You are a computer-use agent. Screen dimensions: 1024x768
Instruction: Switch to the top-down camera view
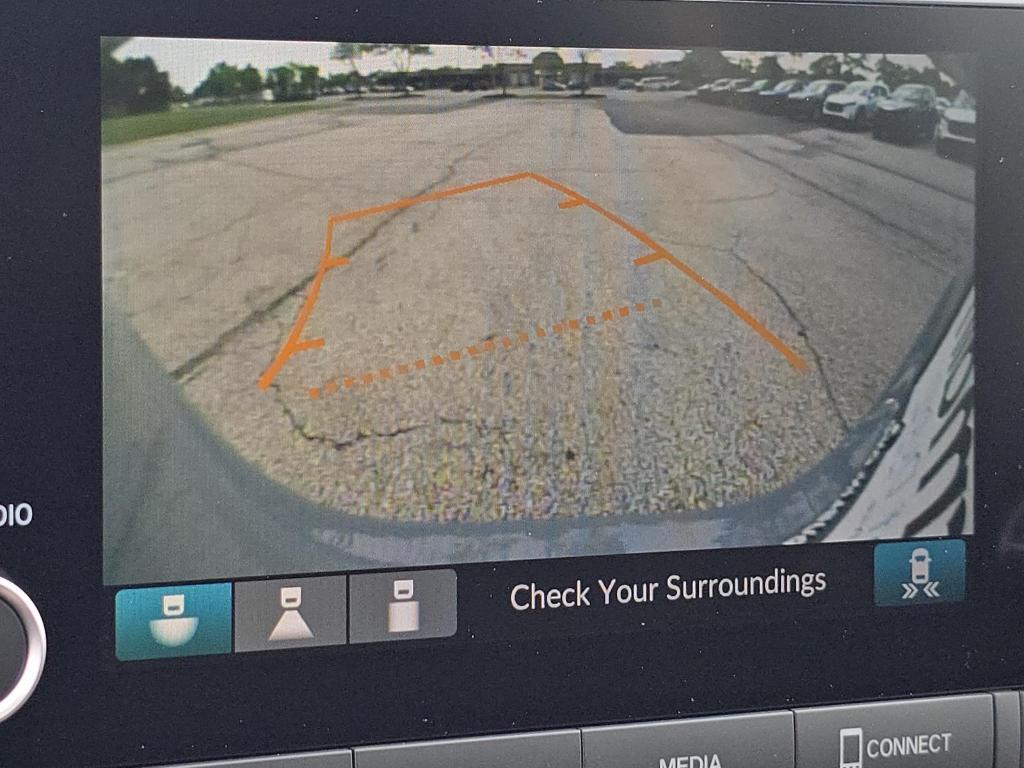coord(403,606)
